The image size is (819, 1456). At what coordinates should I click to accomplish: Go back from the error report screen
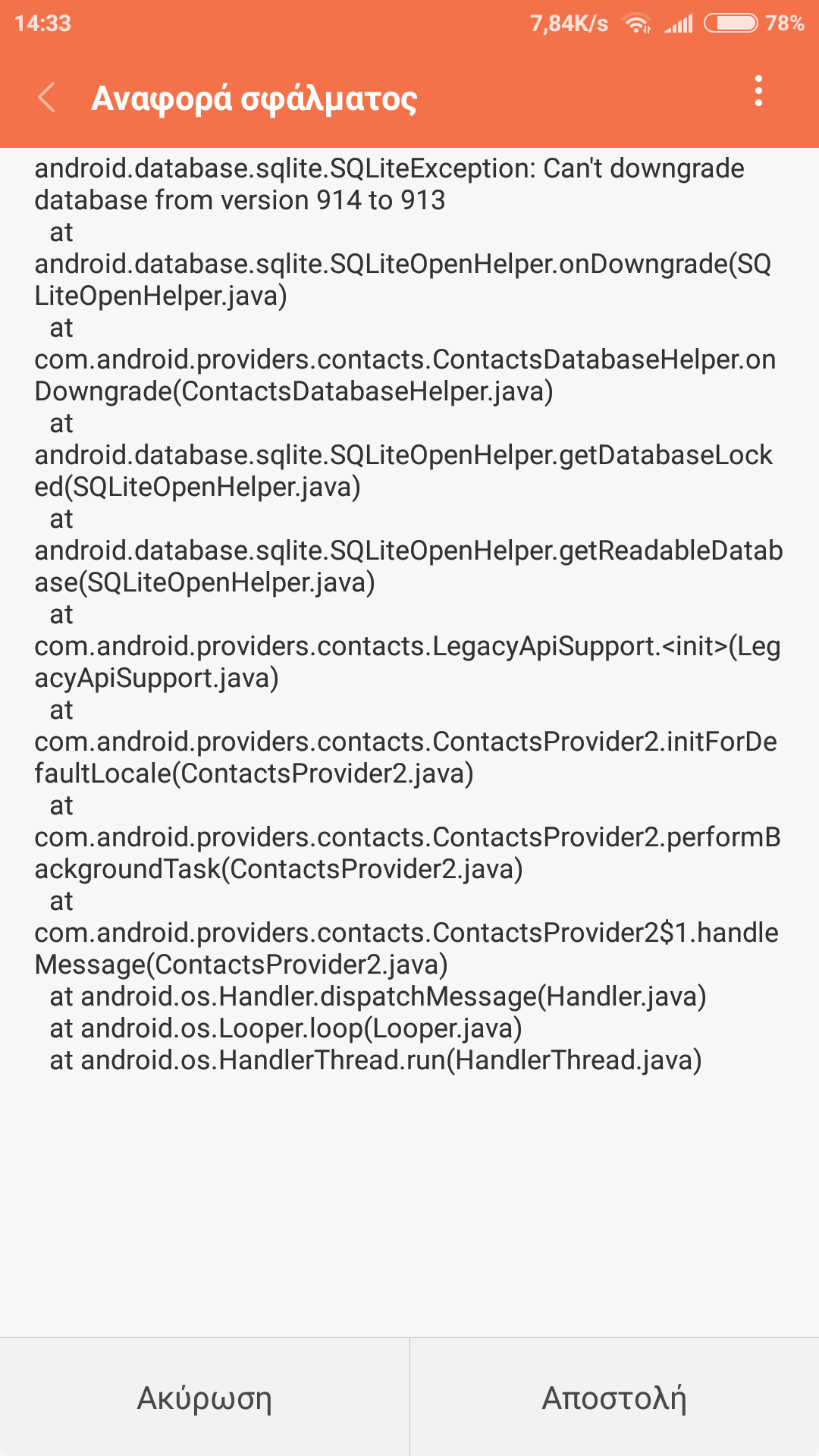pyautogui.click(x=47, y=98)
